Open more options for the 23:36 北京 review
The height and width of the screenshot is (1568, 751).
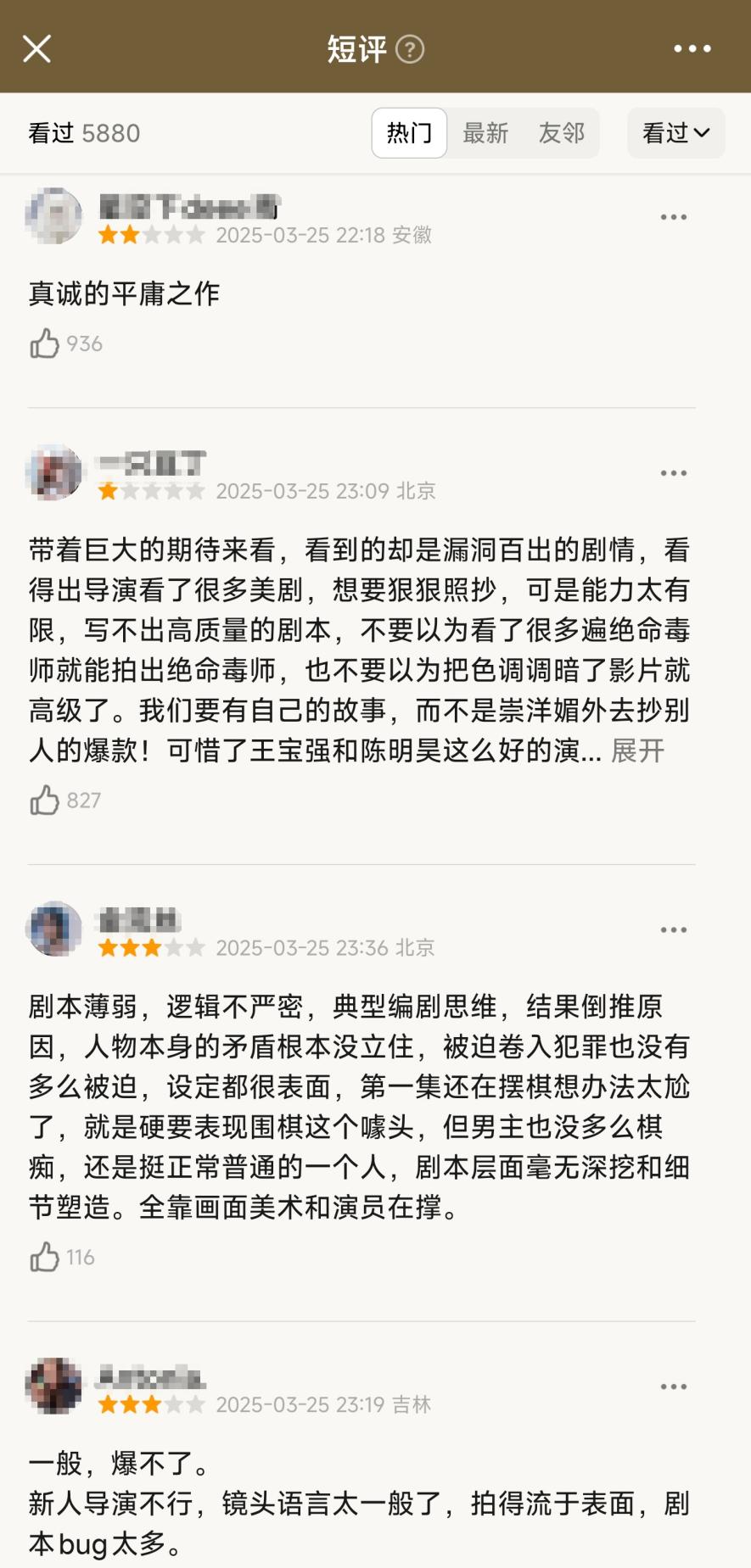673,929
